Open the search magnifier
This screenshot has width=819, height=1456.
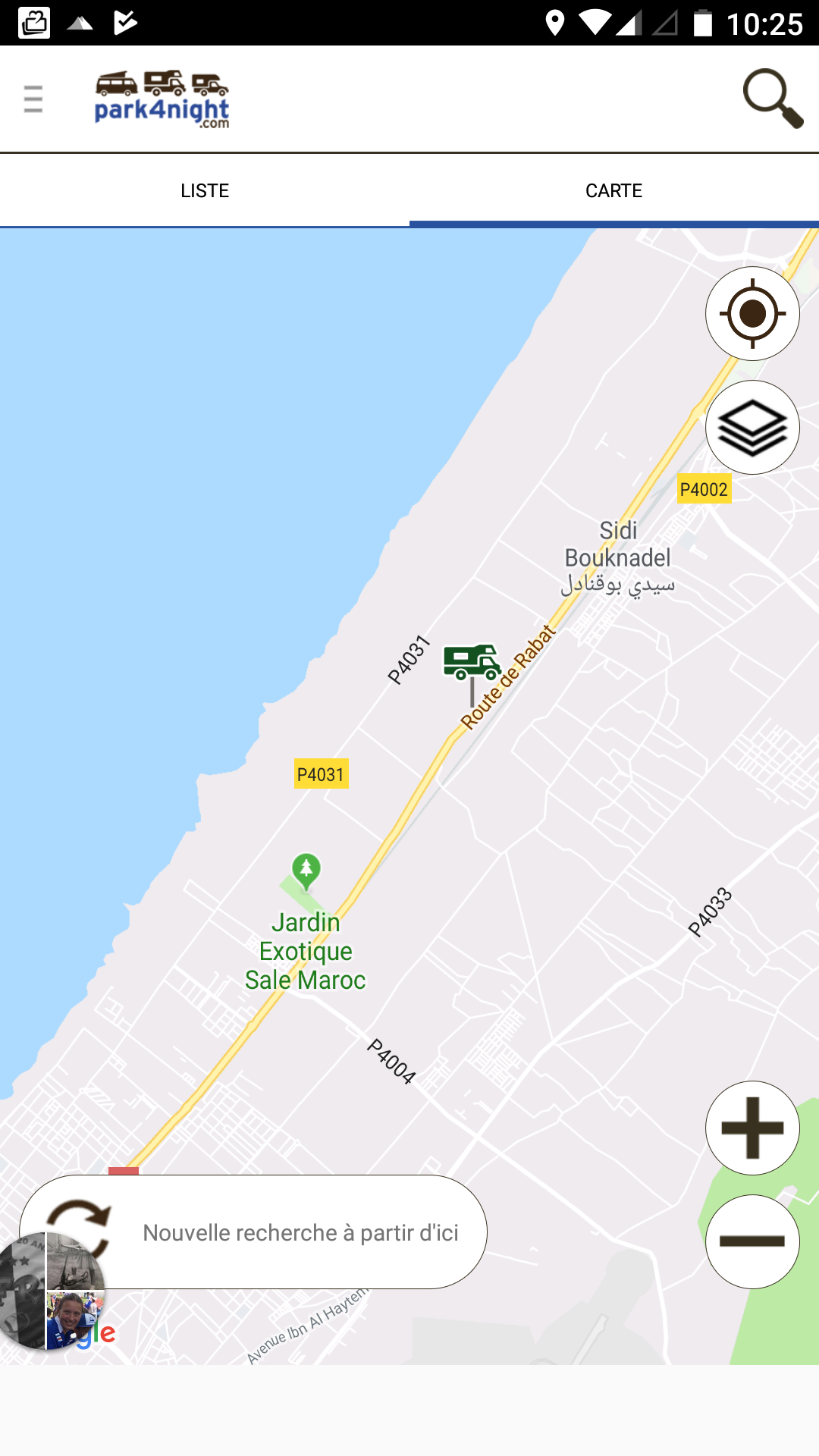(x=772, y=99)
